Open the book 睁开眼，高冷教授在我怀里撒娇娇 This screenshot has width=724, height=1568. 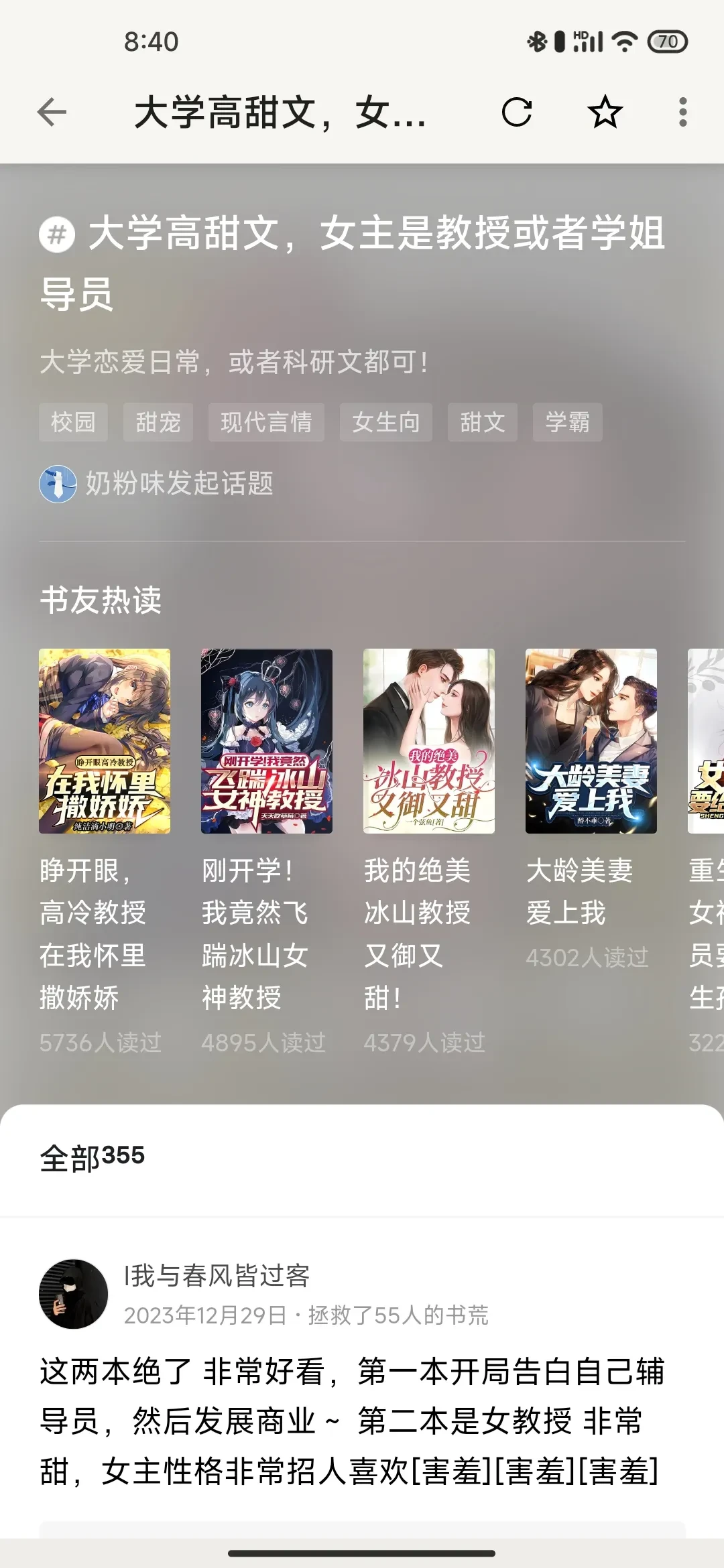point(105,741)
